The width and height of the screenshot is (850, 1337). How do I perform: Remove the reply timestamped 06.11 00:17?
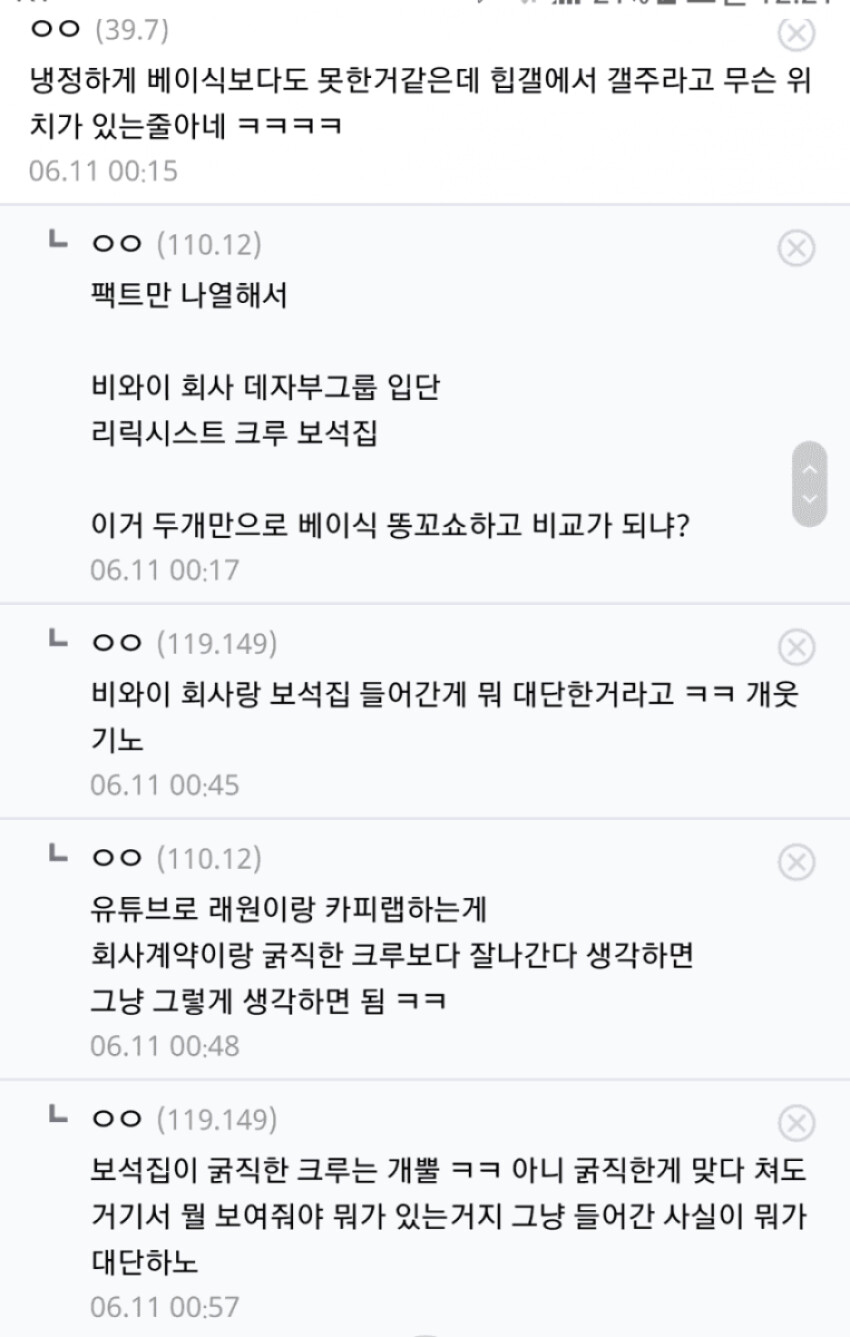click(x=796, y=247)
